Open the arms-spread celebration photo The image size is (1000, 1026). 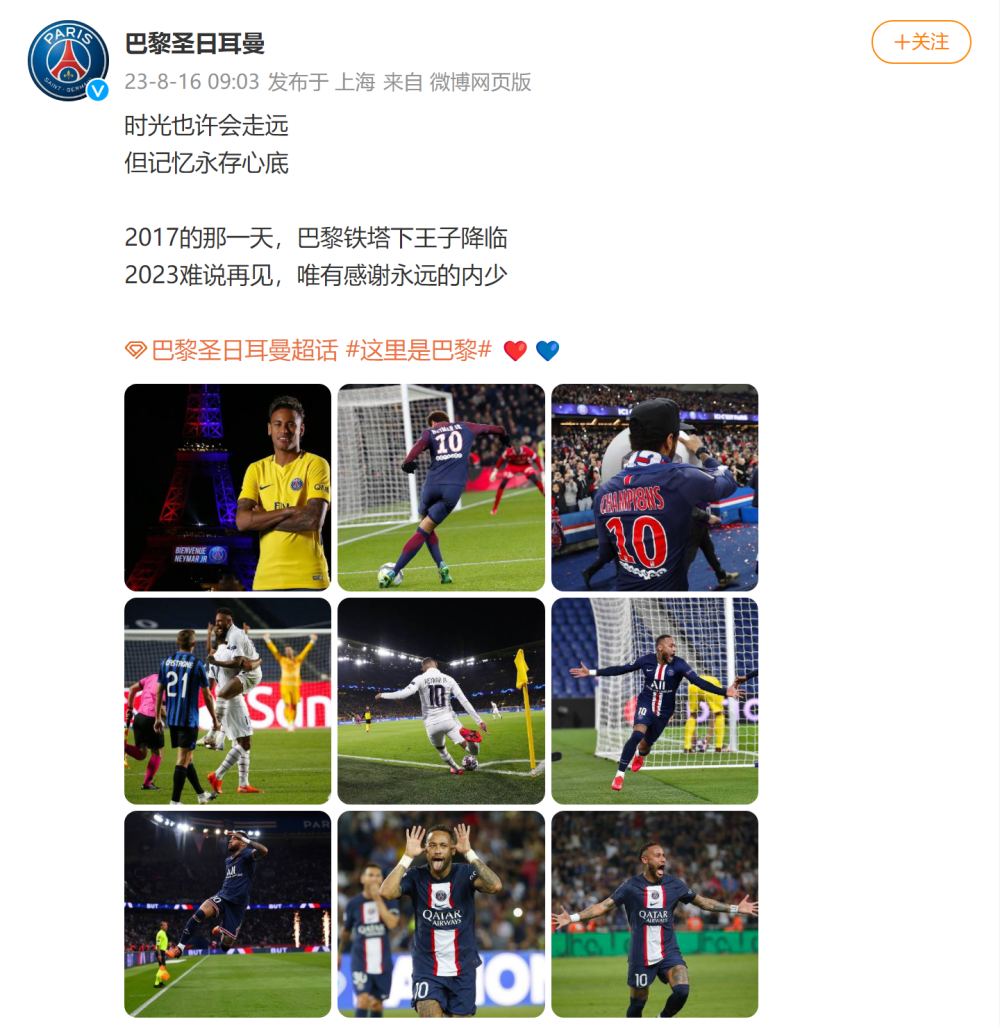(x=654, y=914)
